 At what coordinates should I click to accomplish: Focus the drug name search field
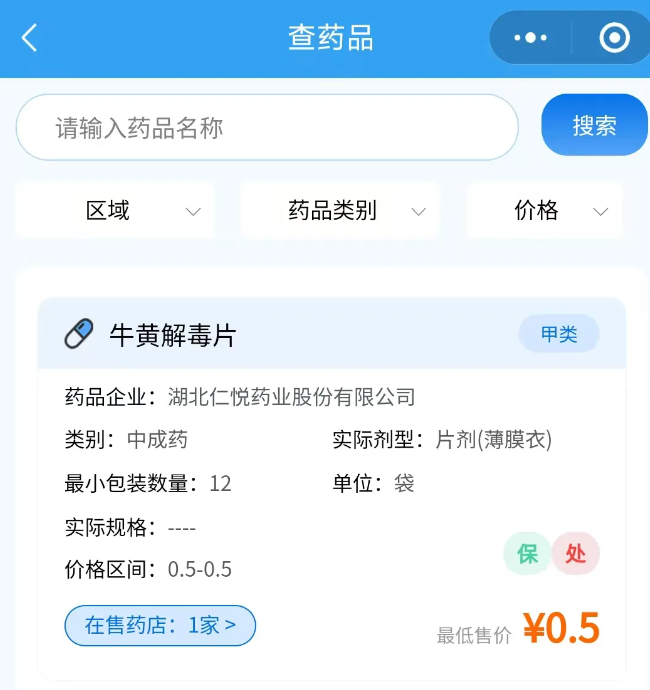pyautogui.click(x=267, y=128)
